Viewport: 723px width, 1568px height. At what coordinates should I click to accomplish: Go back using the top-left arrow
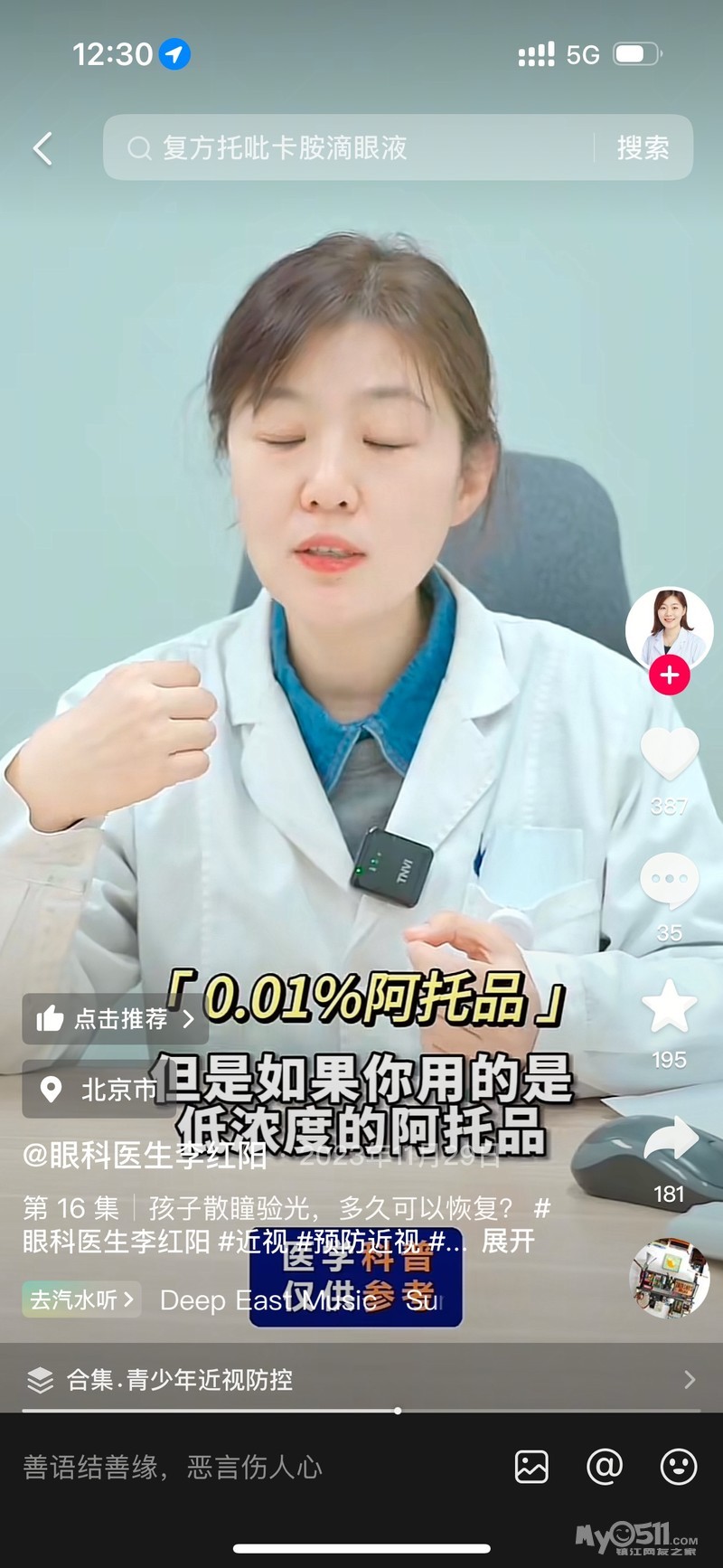[x=42, y=148]
